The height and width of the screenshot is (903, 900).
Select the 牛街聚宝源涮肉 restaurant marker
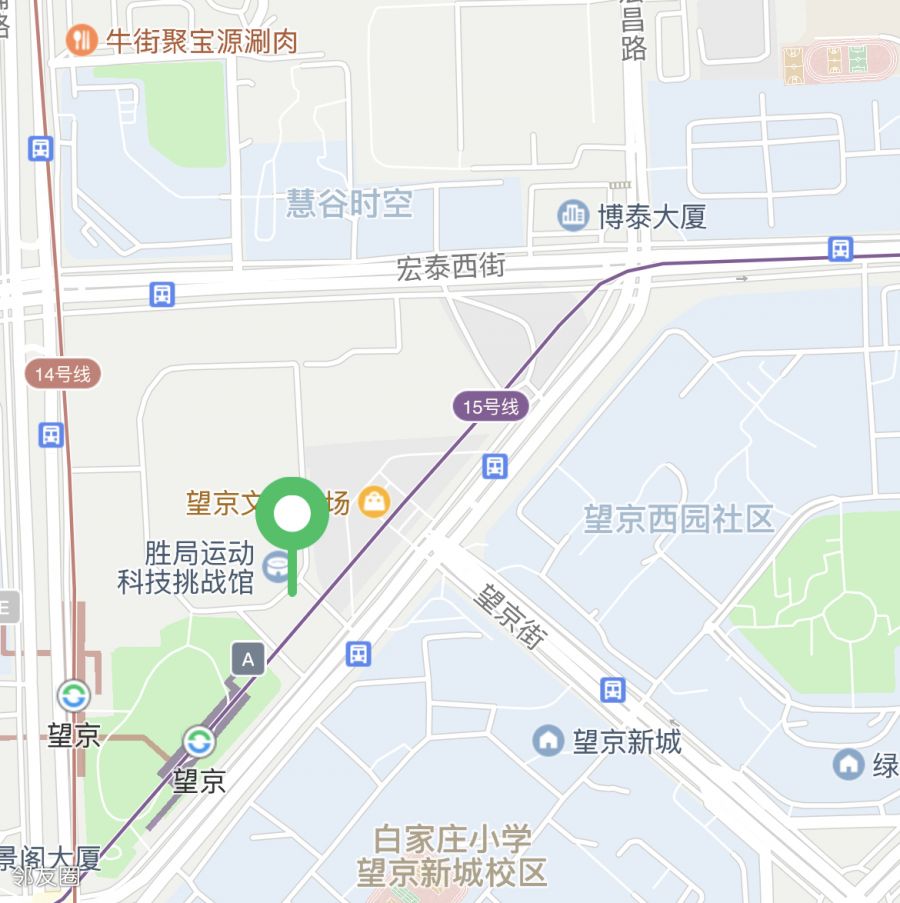[79, 40]
